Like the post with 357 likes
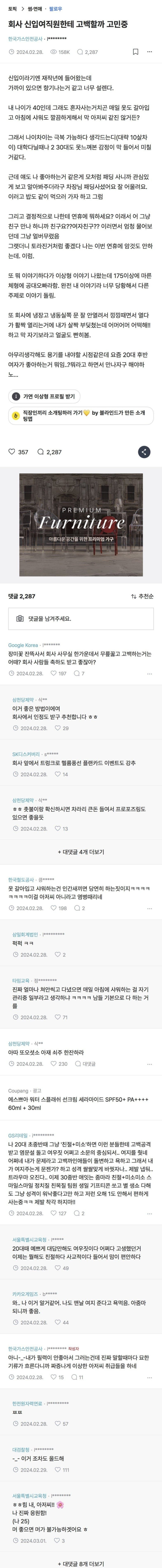 click(x=18, y=452)
